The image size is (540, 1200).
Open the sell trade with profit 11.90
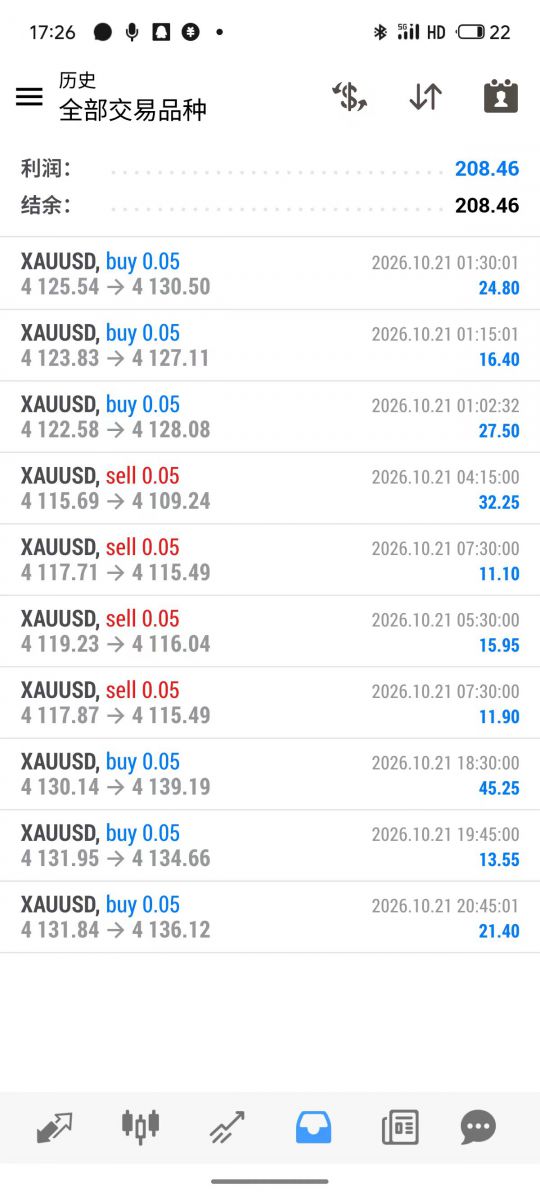click(x=270, y=703)
